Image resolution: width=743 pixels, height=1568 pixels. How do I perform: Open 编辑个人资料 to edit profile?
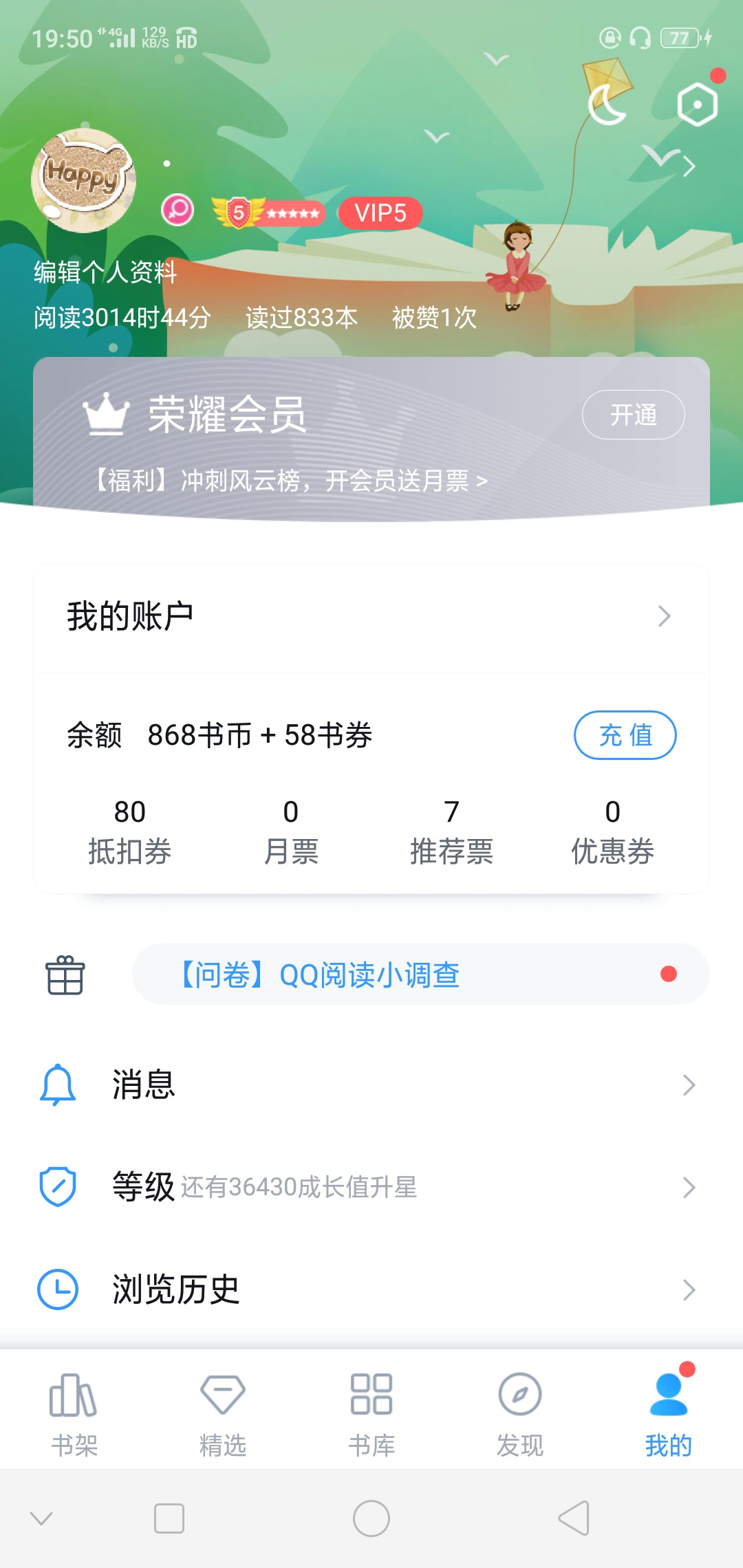(105, 272)
